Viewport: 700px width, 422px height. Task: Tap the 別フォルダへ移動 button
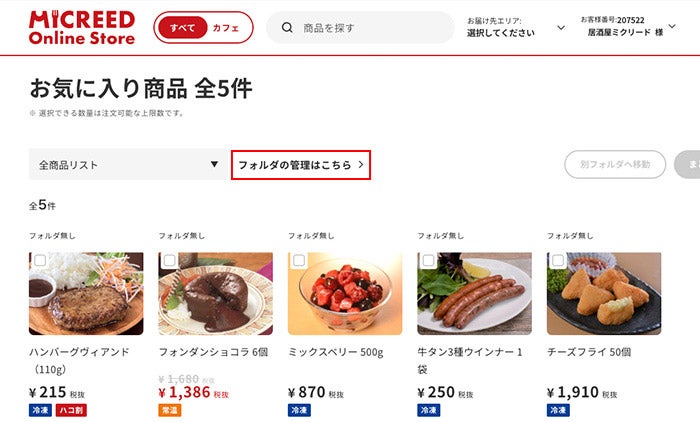pyautogui.click(x=615, y=165)
